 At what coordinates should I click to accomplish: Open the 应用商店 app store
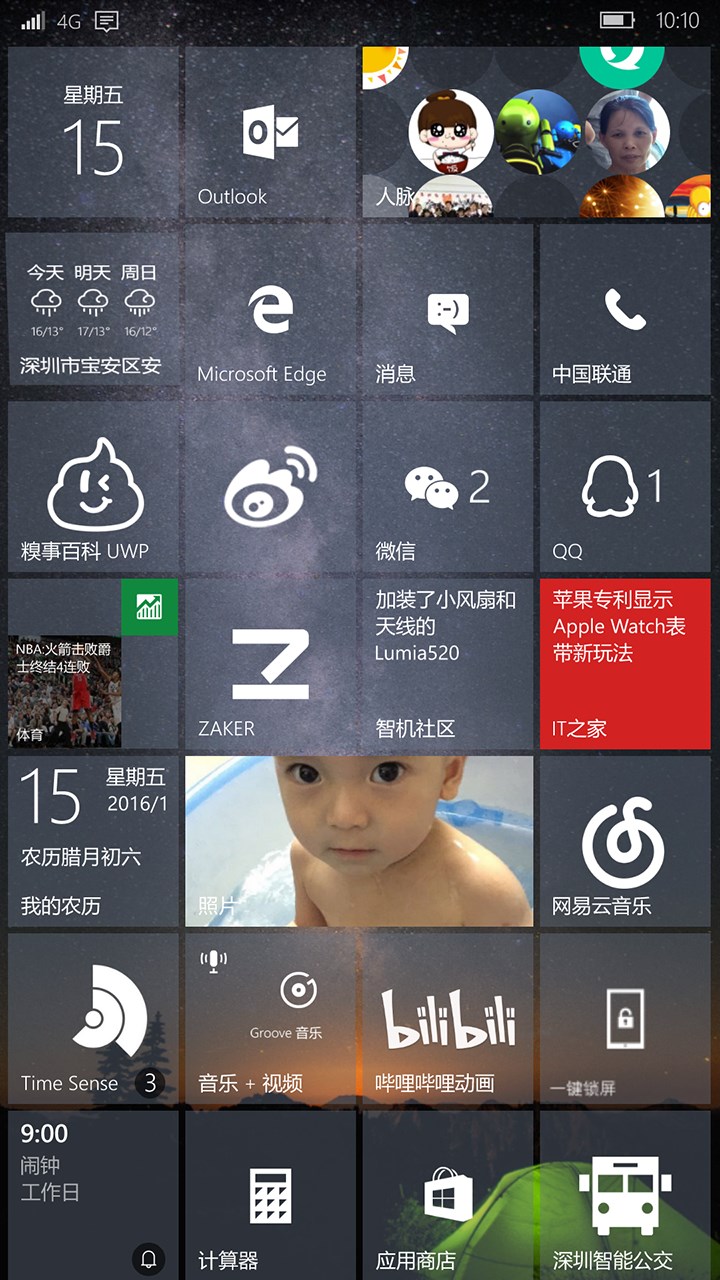click(x=448, y=1196)
